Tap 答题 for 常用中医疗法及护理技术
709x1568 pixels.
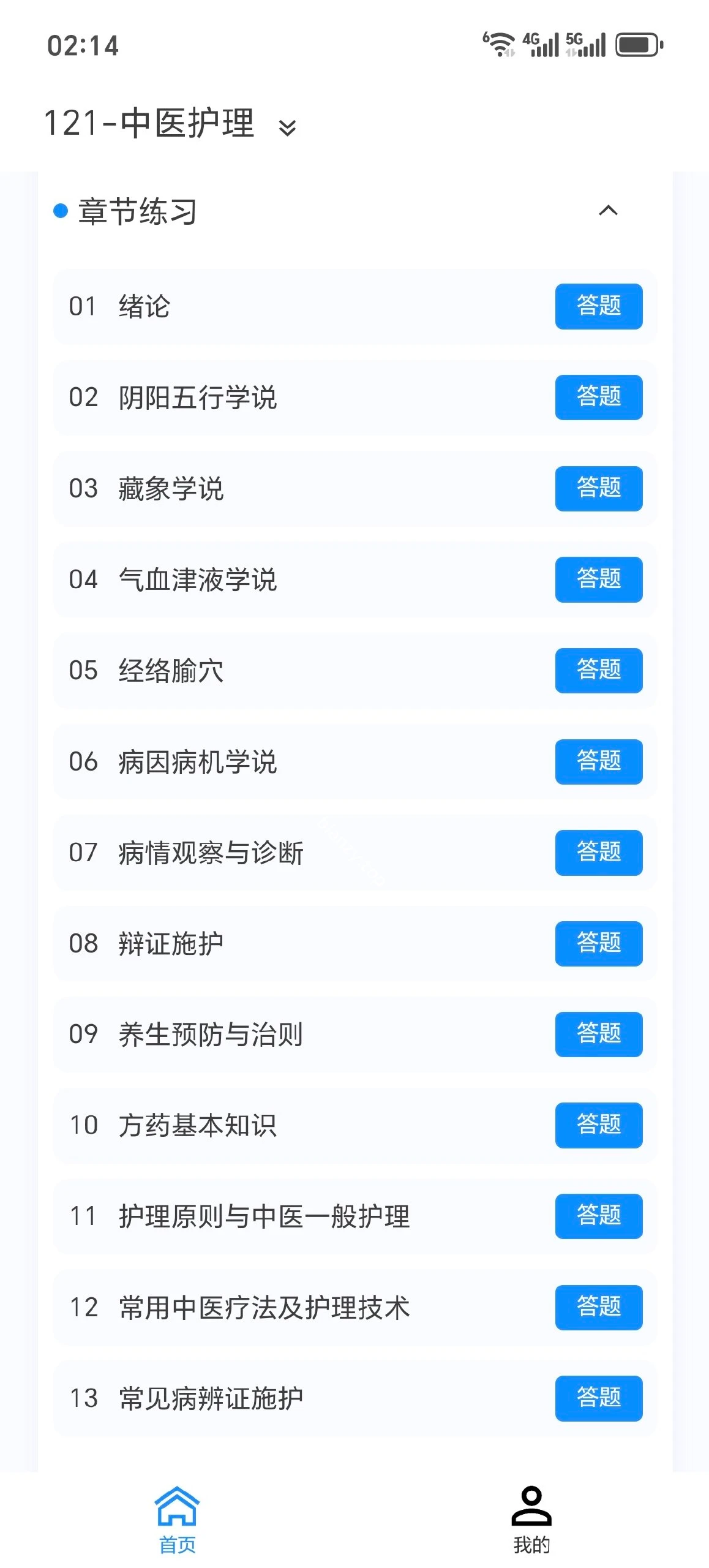tap(598, 1307)
